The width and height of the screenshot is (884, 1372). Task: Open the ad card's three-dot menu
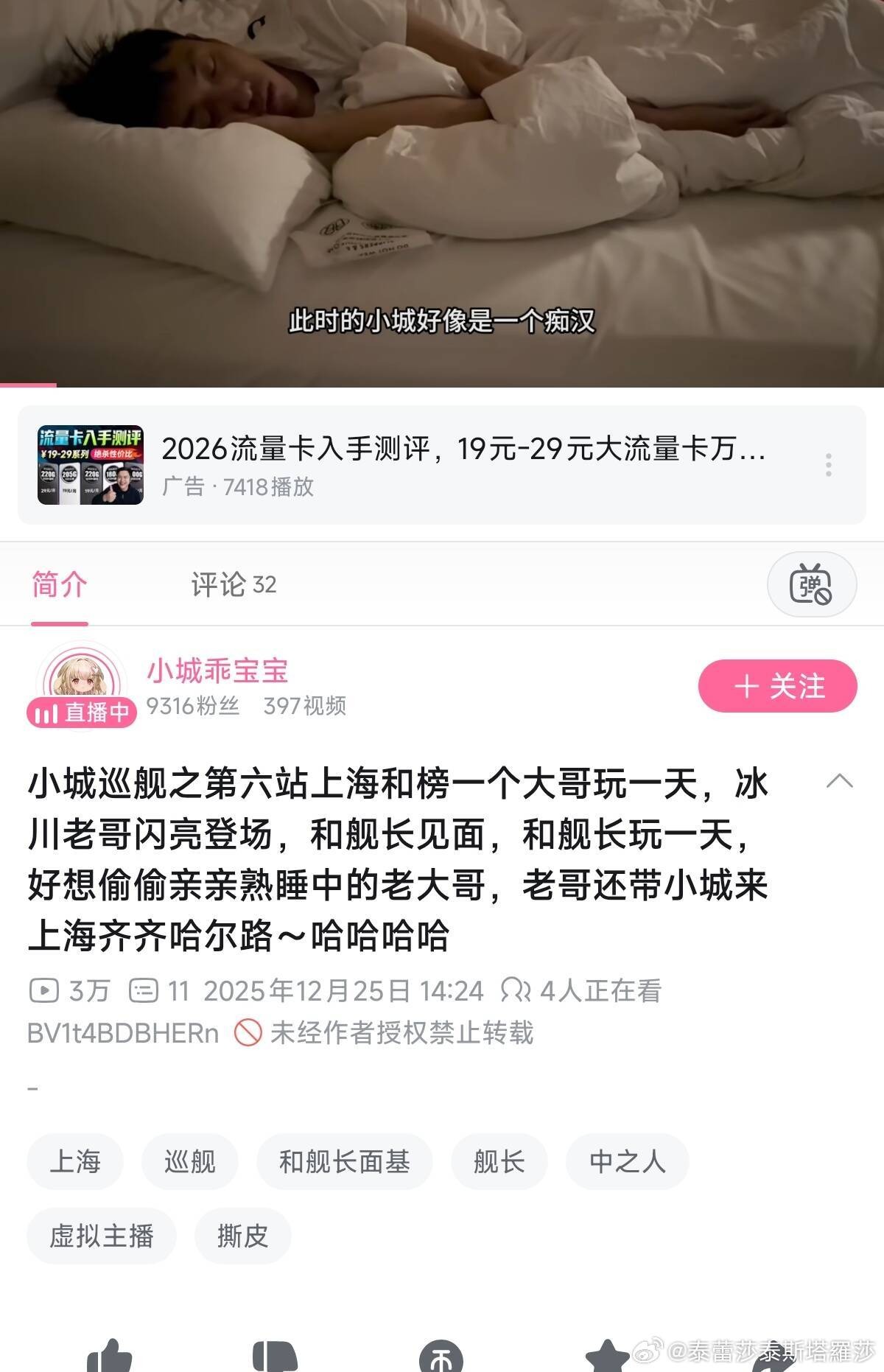[829, 465]
